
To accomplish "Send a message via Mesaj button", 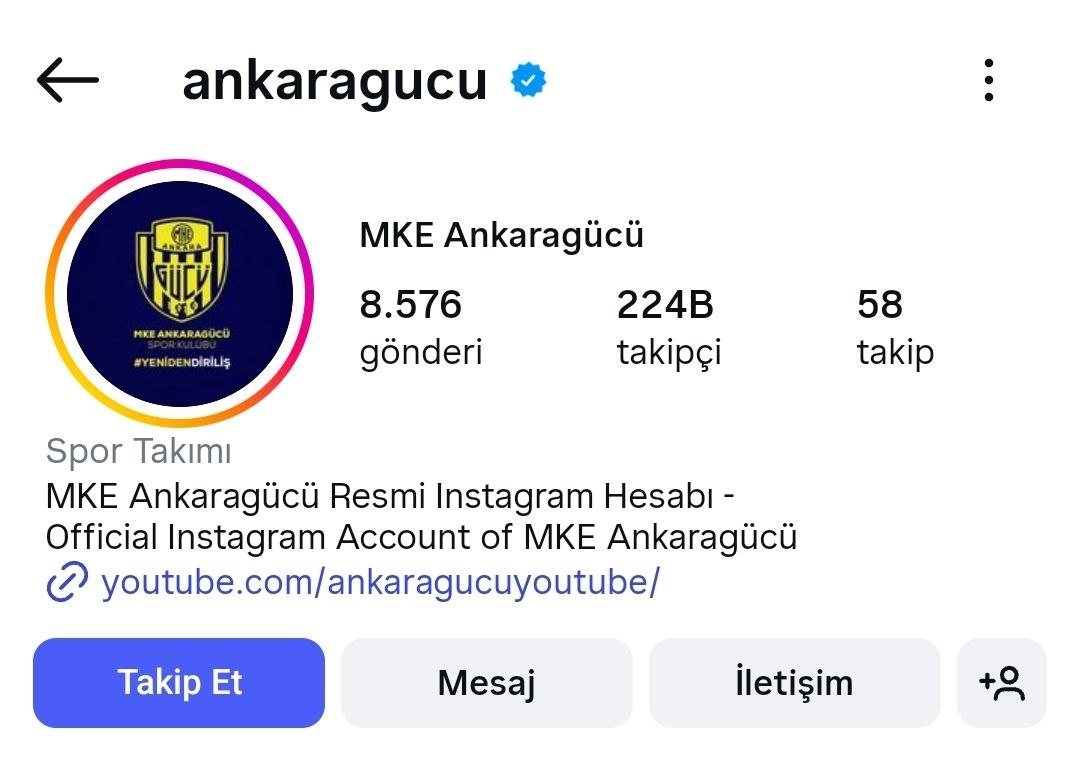I will pos(487,683).
